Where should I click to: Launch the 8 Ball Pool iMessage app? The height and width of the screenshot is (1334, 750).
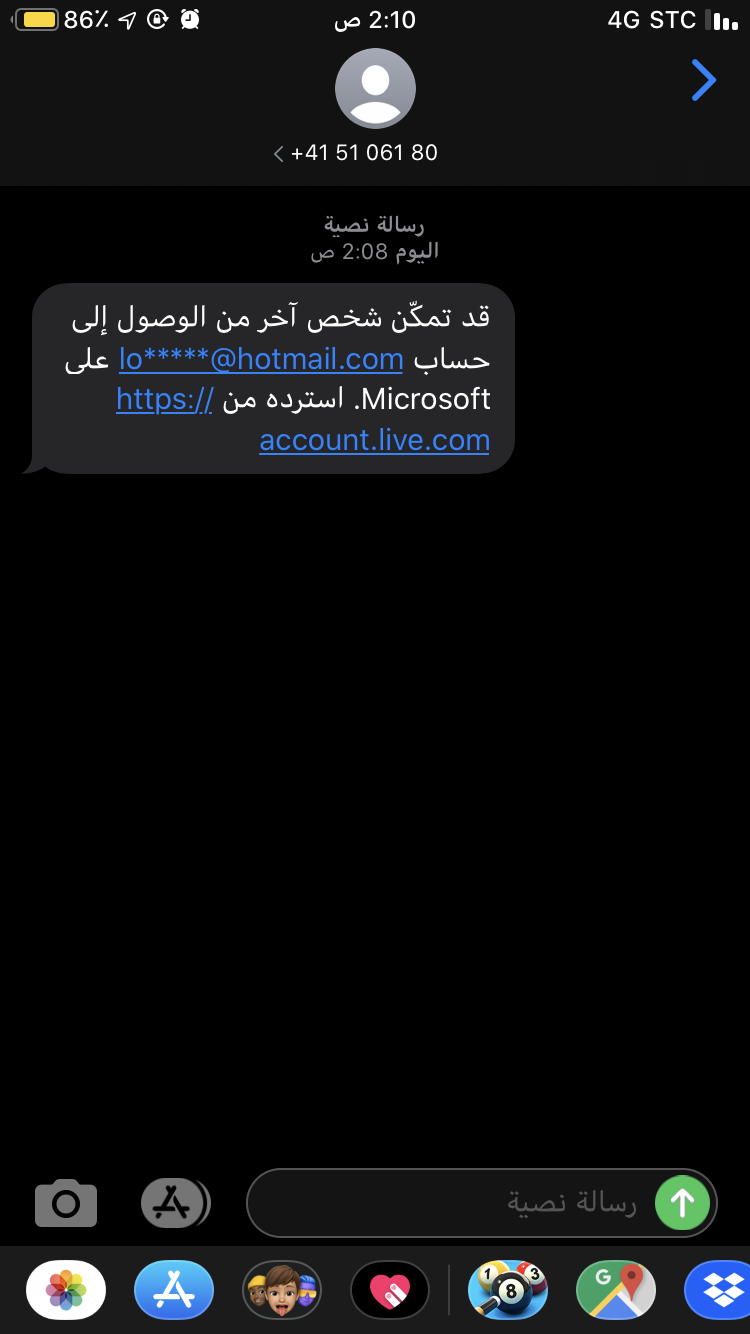(508, 1290)
